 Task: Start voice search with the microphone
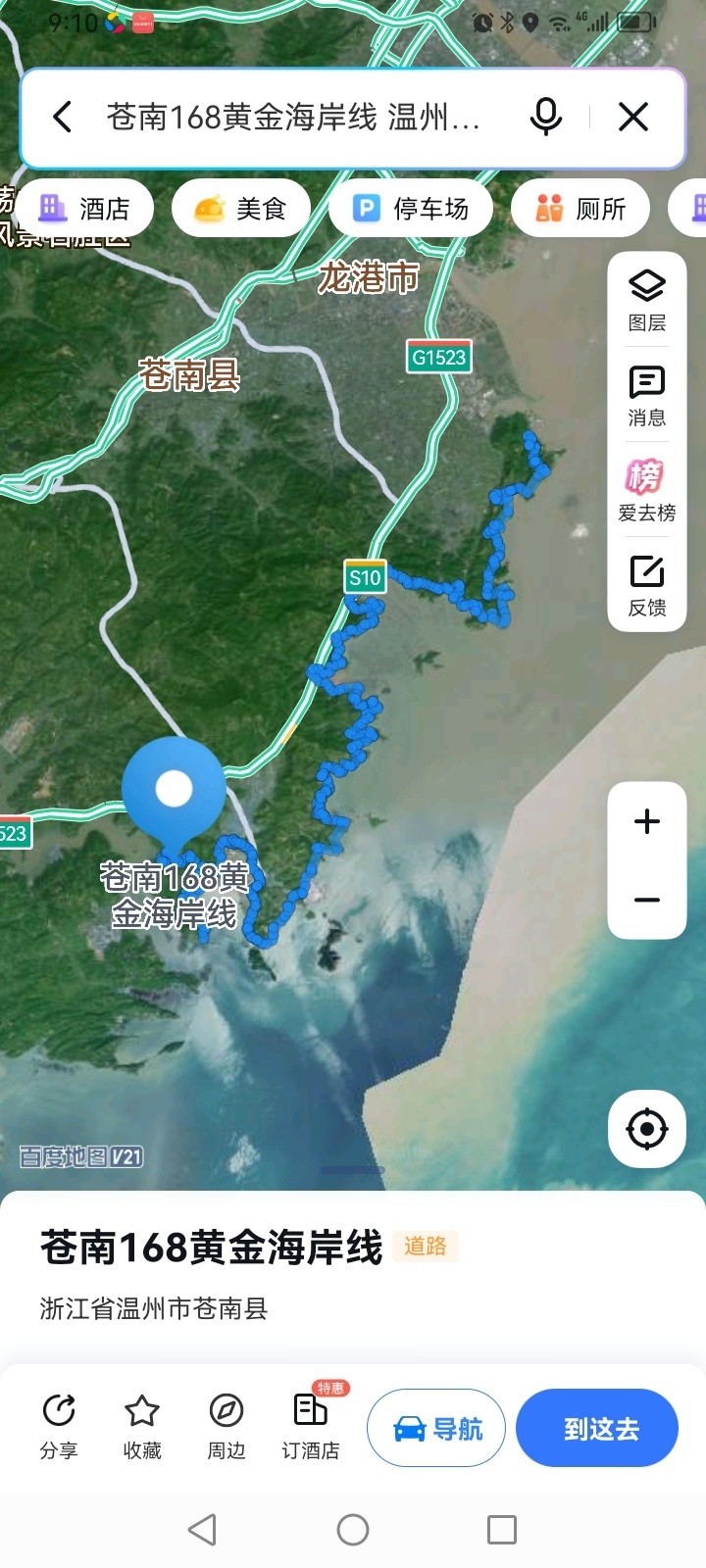546,118
